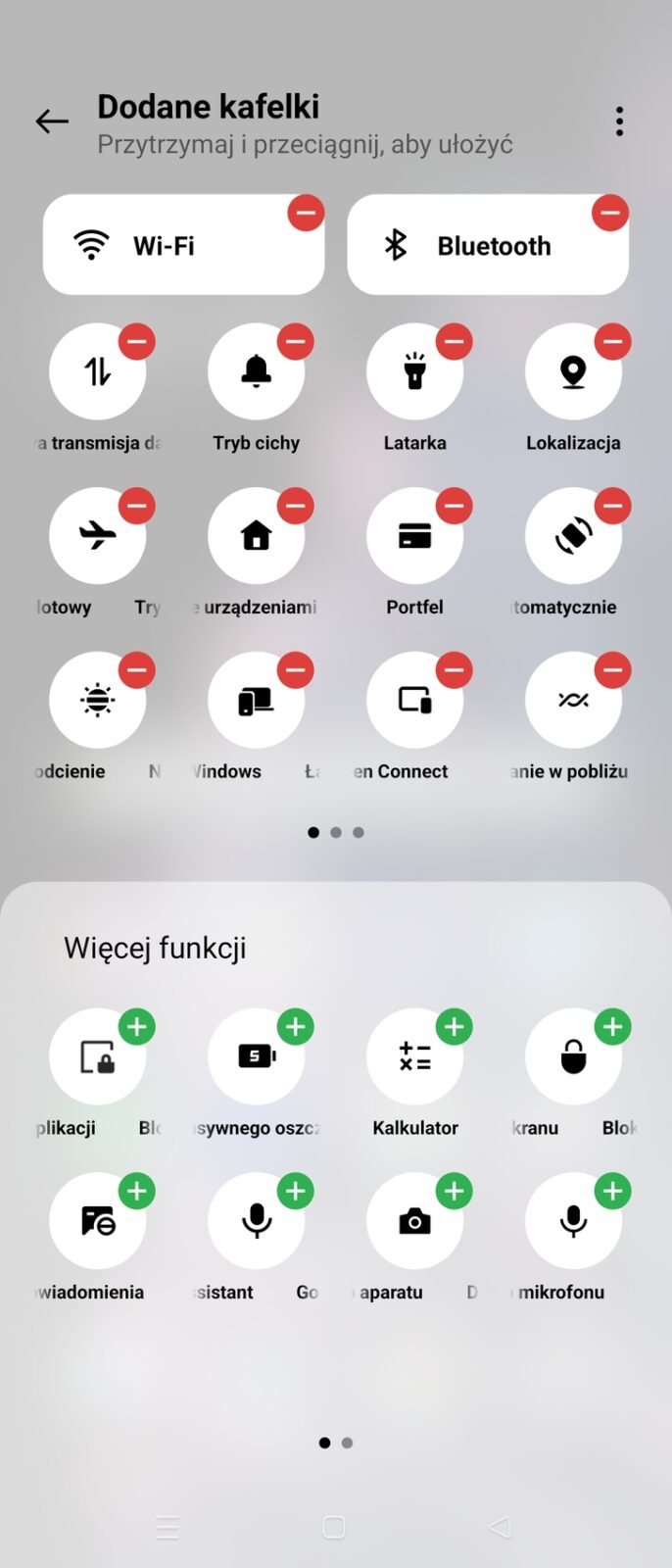Add the mikrofonu tile
672x1568 pixels.
[x=612, y=1191]
